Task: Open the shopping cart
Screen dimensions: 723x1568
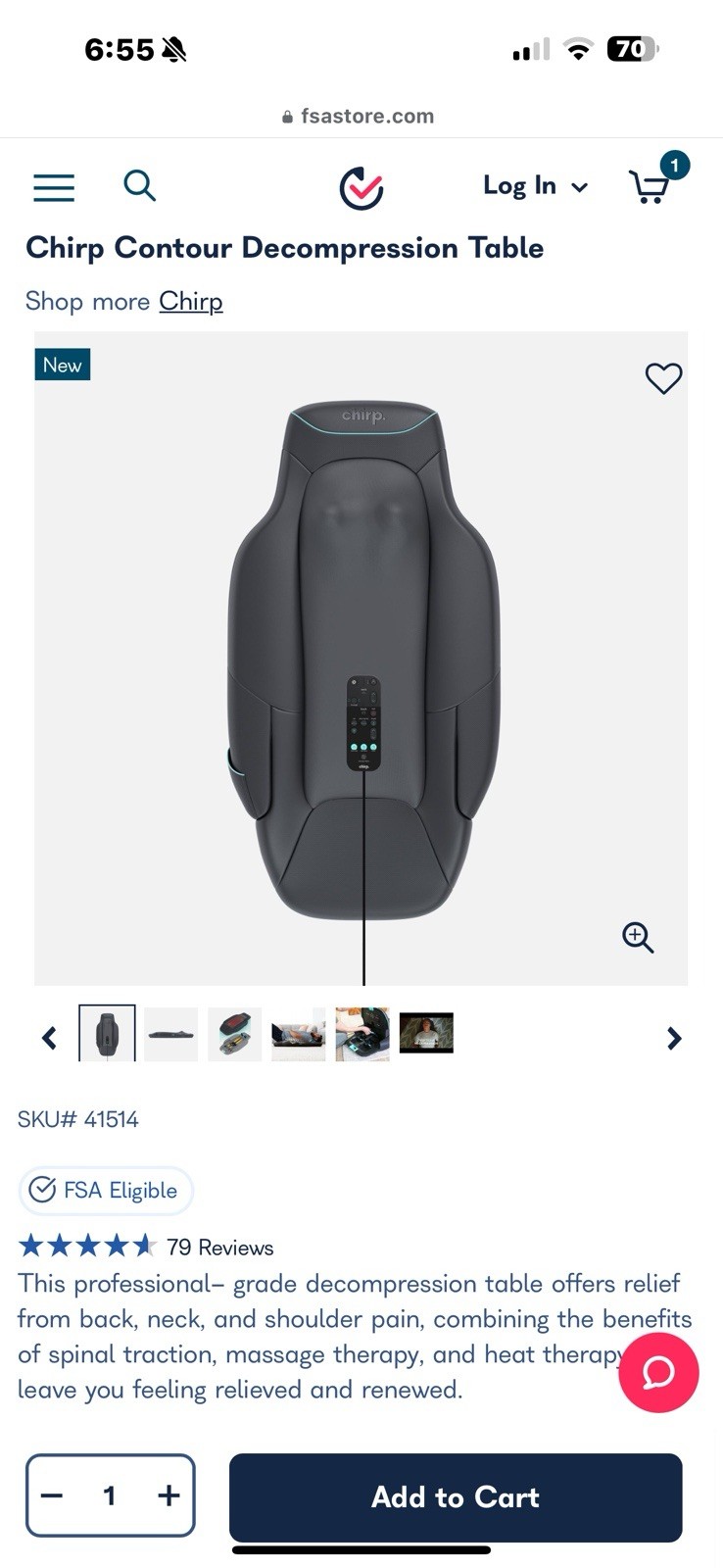Action: (x=651, y=185)
